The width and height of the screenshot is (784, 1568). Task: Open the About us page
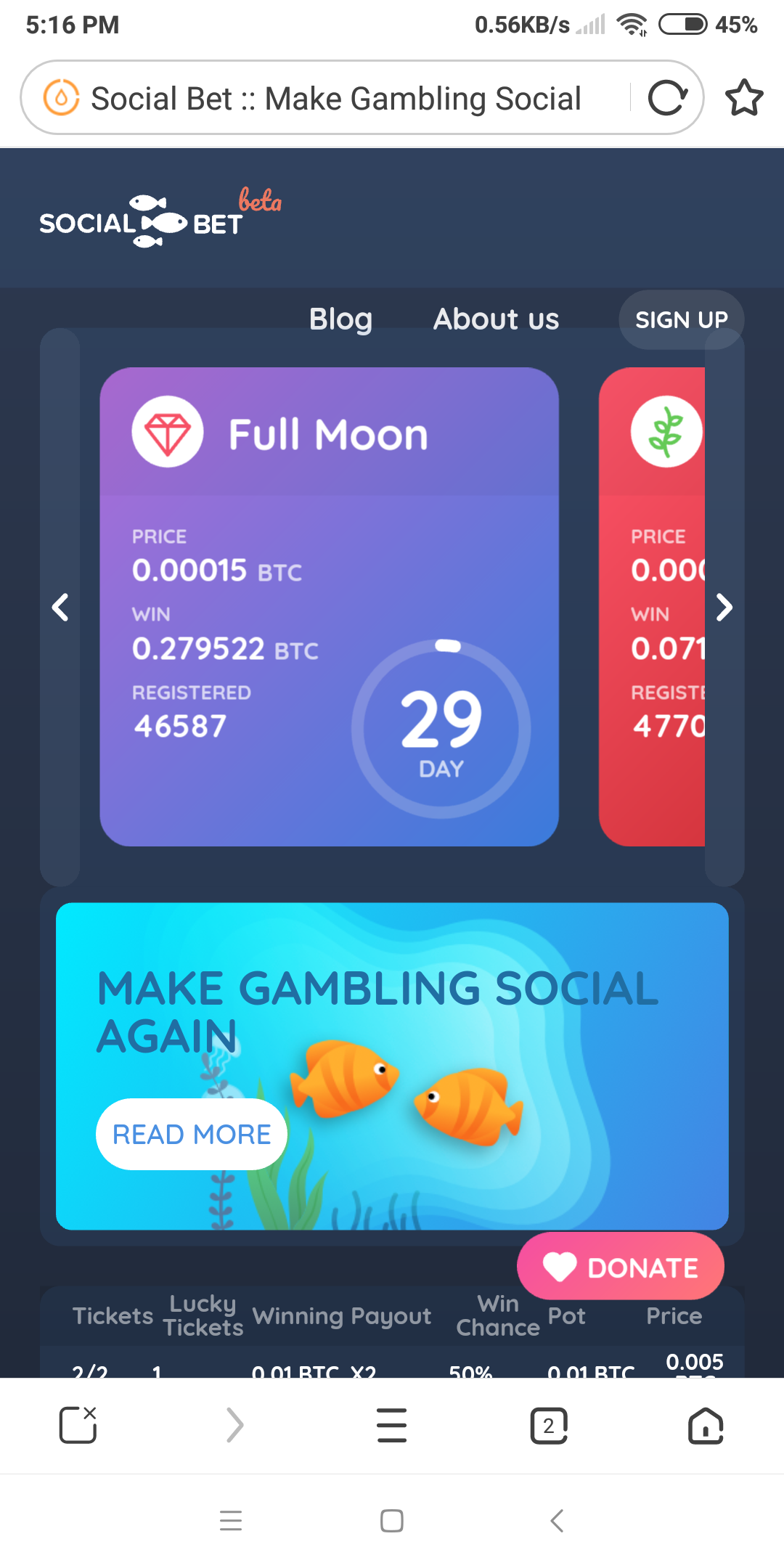496,319
